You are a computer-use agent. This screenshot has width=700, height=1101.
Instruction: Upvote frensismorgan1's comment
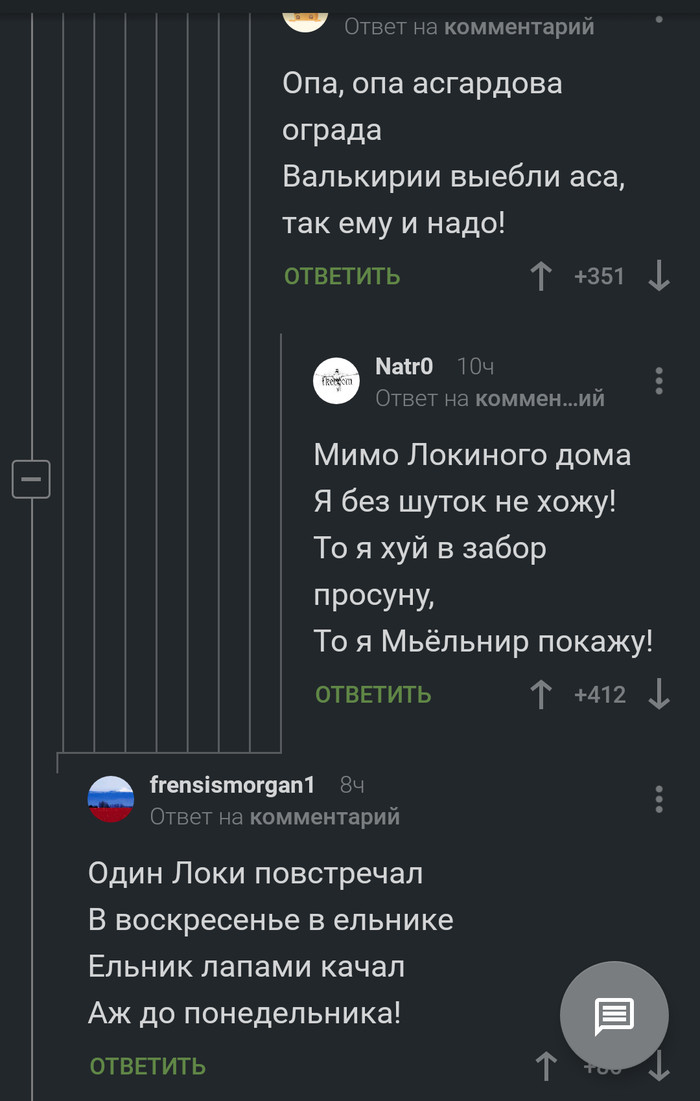(x=546, y=1066)
